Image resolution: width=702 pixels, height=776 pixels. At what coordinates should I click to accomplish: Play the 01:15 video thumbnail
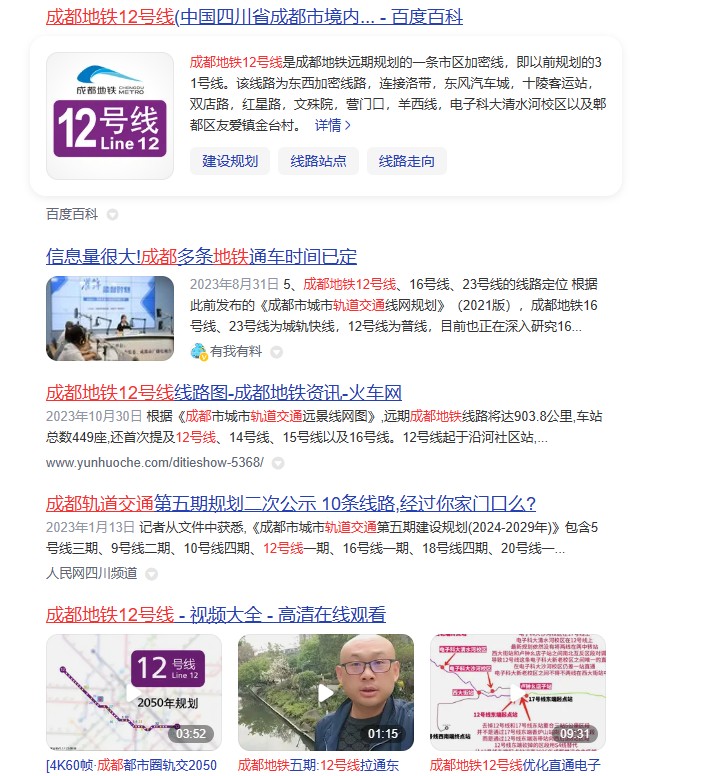[325, 692]
